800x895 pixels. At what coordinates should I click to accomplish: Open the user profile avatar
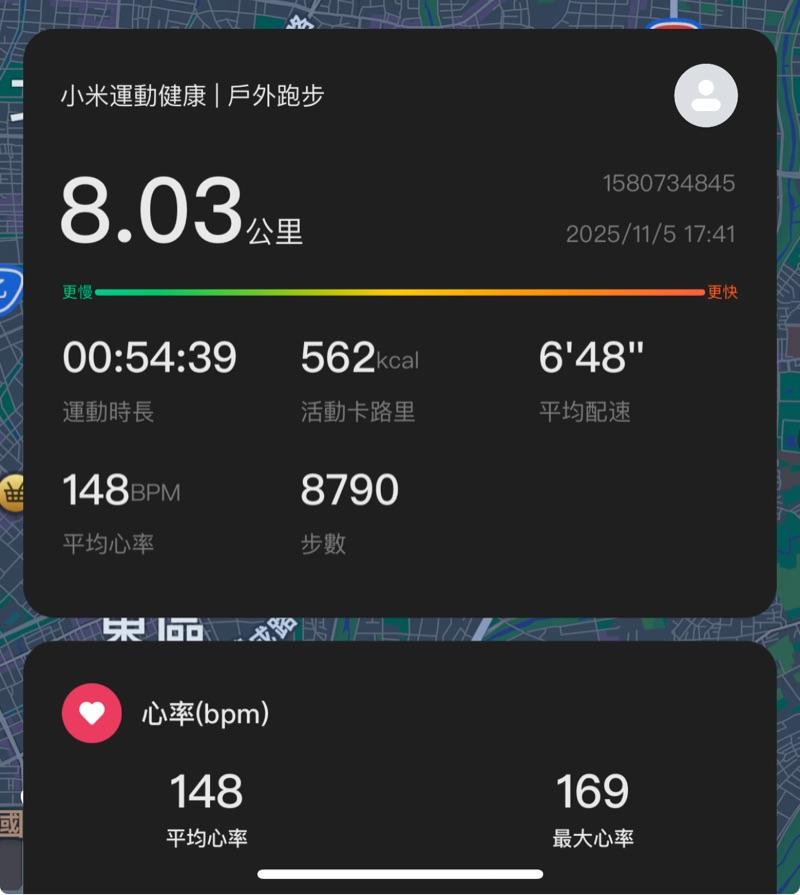point(706,96)
